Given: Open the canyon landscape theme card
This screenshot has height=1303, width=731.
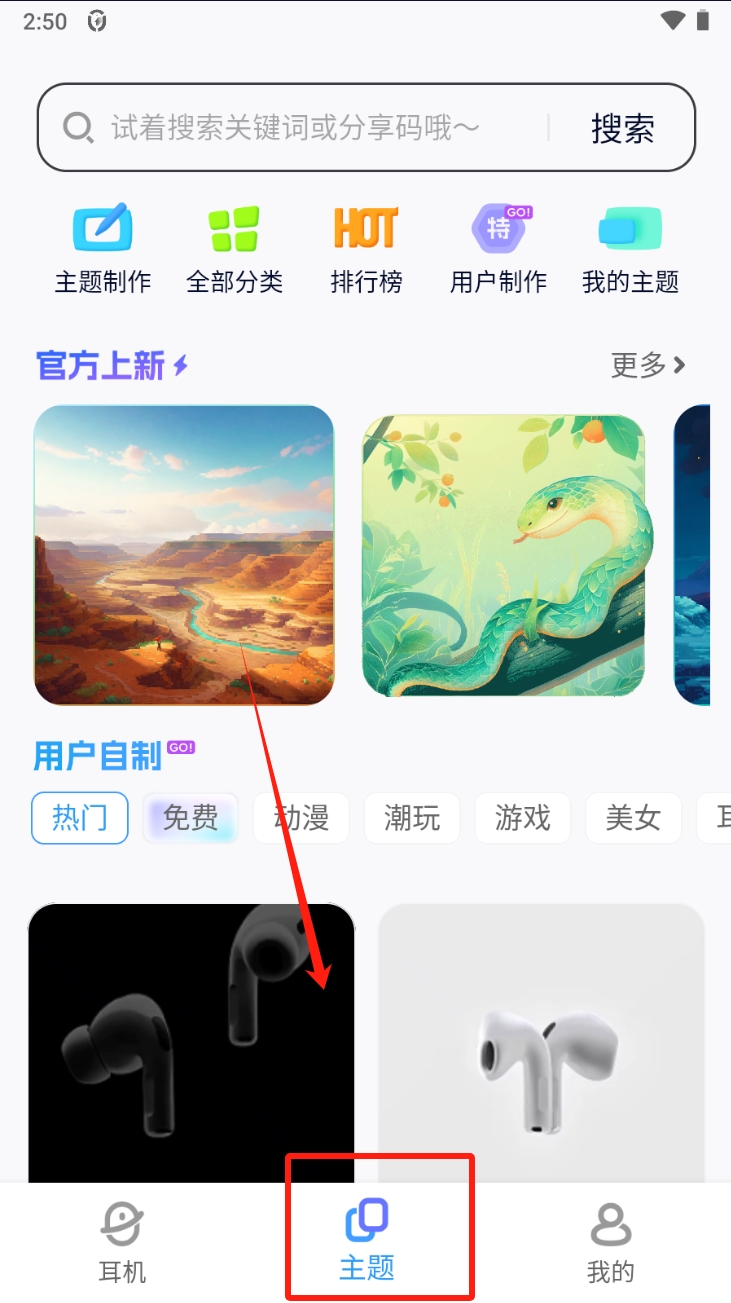Looking at the screenshot, I should [184, 555].
